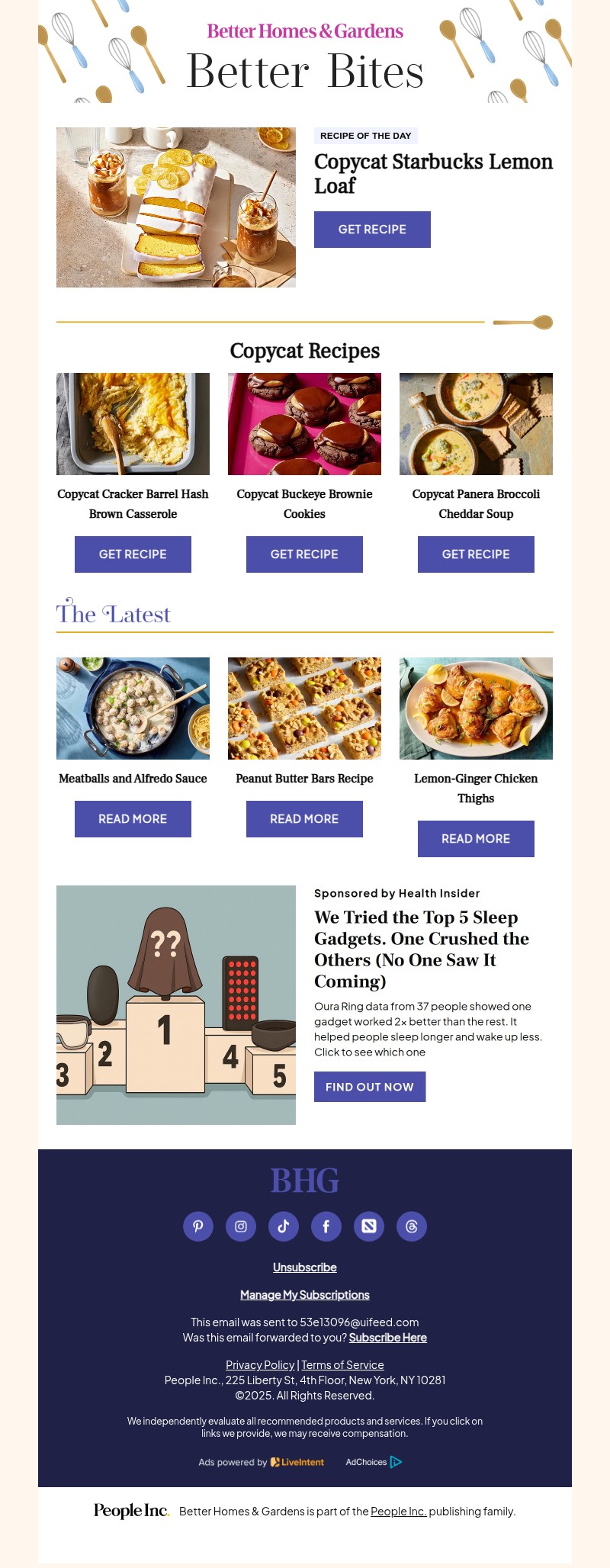Tap Find Out Now on sleep gadgets ad
The height and width of the screenshot is (1568, 610).
pyautogui.click(x=370, y=1087)
